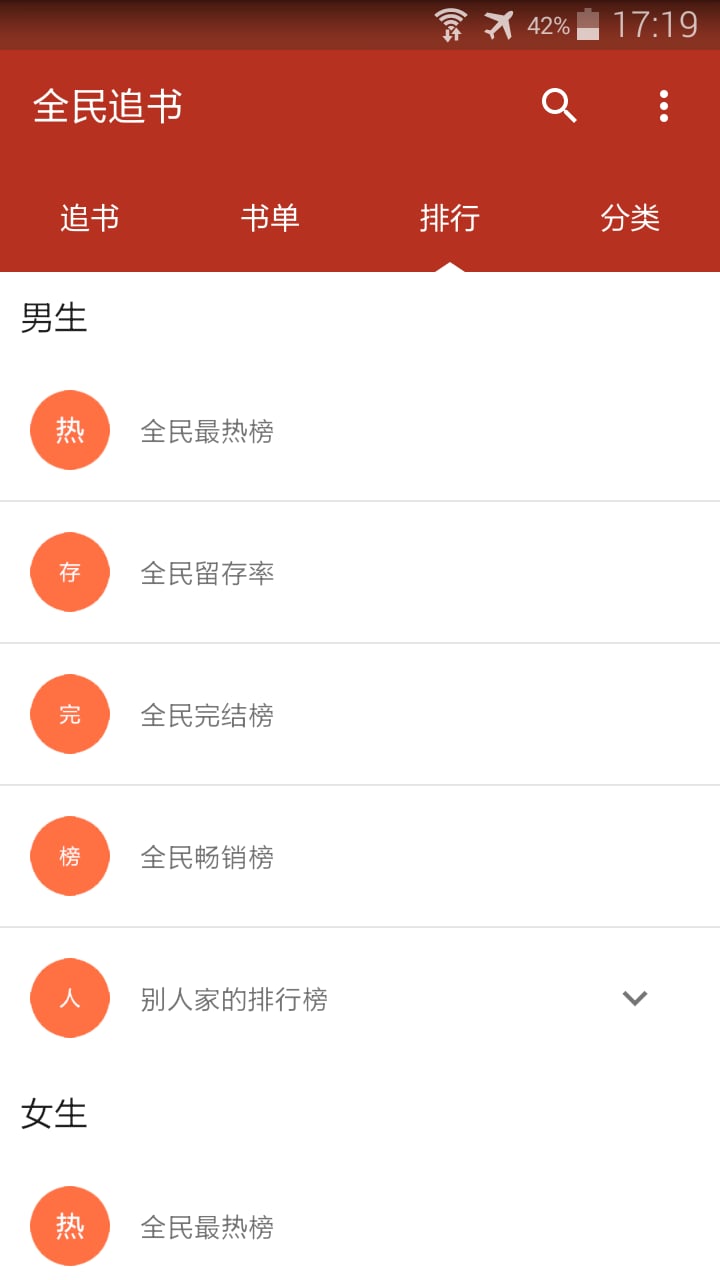This screenshot has height=1280, width=720.
Task: Tap the 女生 section header
Action: (55, 1114)
